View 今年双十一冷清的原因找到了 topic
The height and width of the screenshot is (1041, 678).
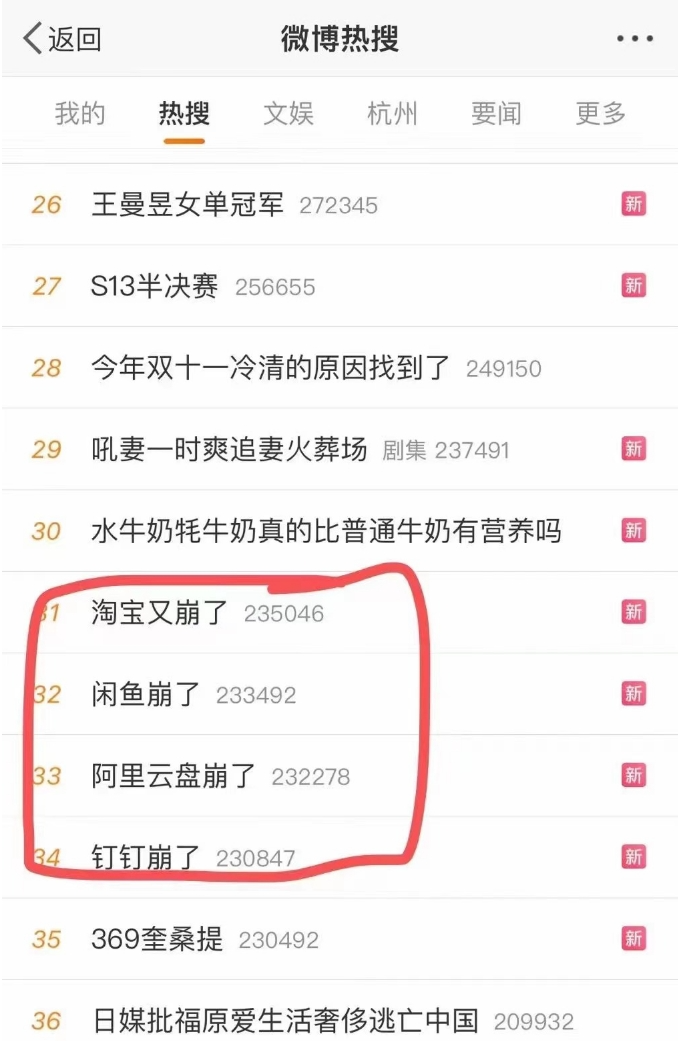[x=271, y=368]
